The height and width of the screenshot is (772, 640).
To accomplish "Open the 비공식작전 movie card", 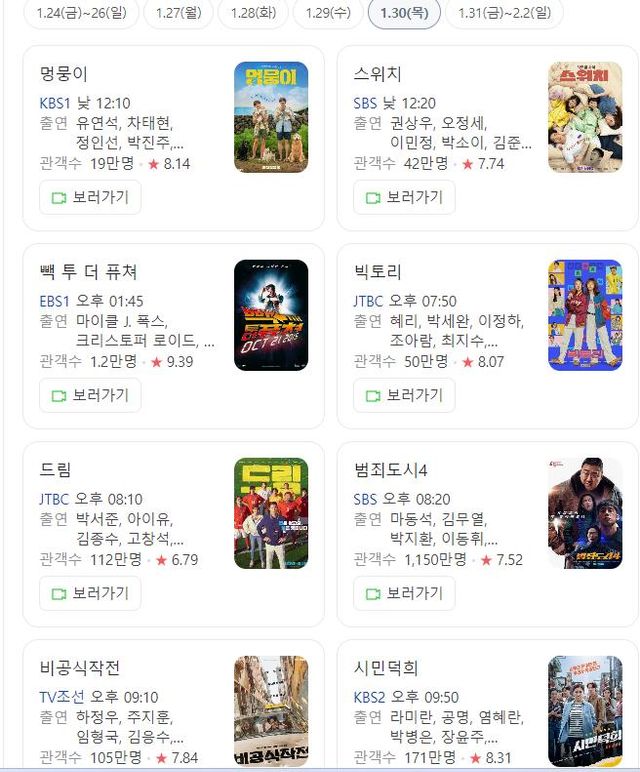I will pos(80,668).
